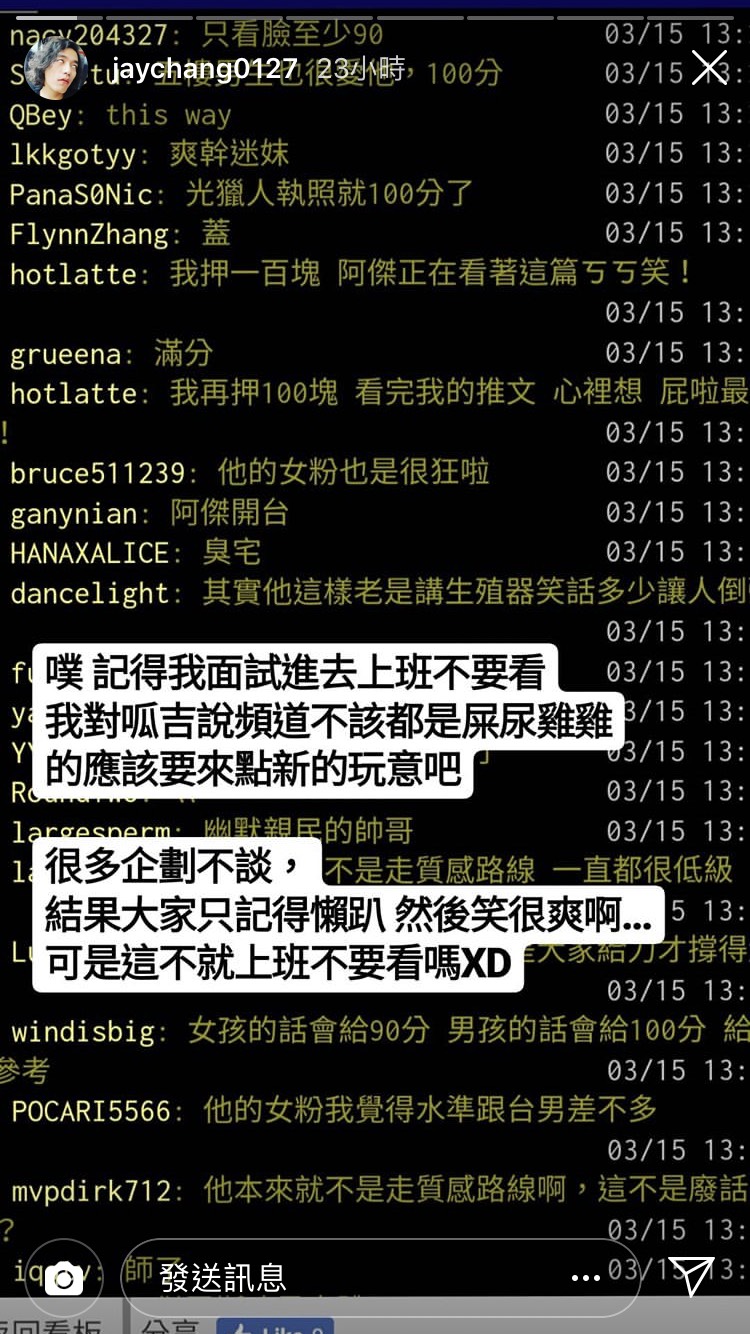Open jaychang0127's profile picture
The width and height of the screenshot is (750, 1334).
tap(58, 69)
